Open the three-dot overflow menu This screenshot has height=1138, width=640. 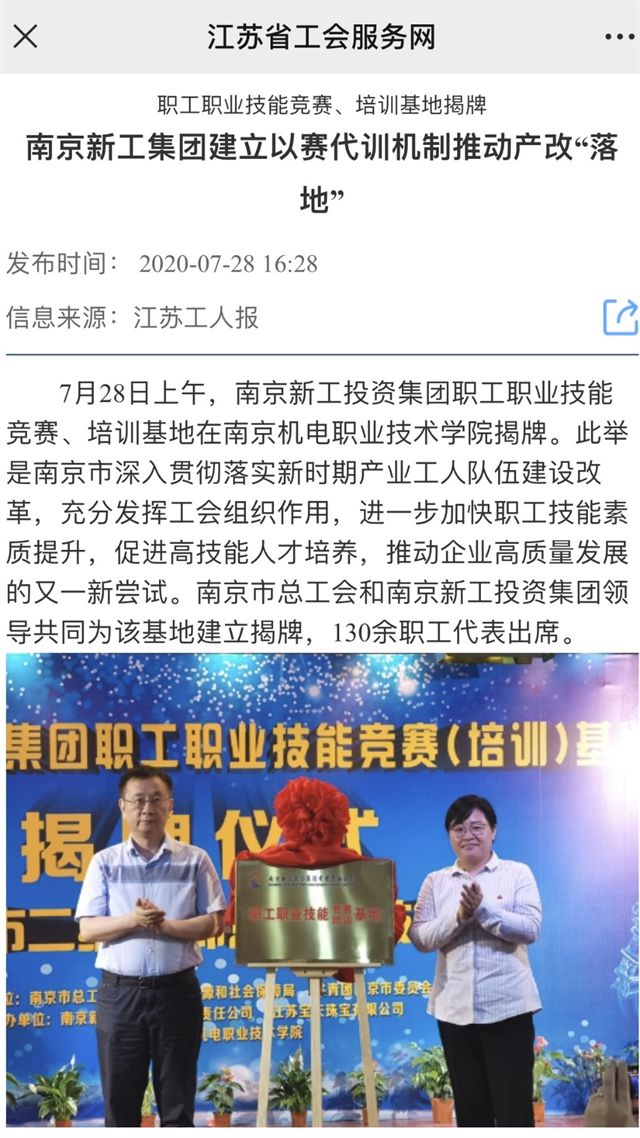pos(619,37)
